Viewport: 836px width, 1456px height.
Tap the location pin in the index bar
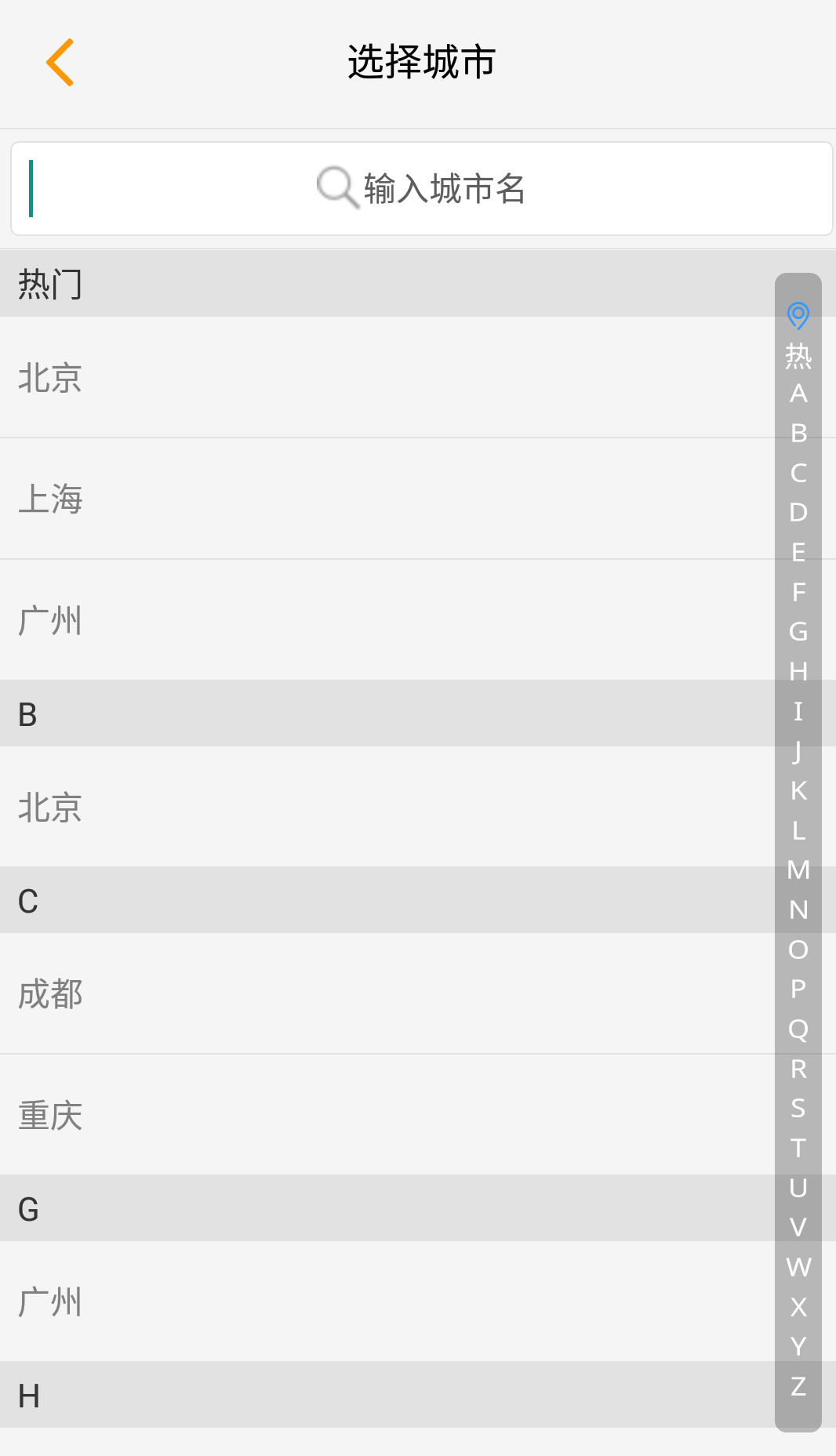click(798, 315)
